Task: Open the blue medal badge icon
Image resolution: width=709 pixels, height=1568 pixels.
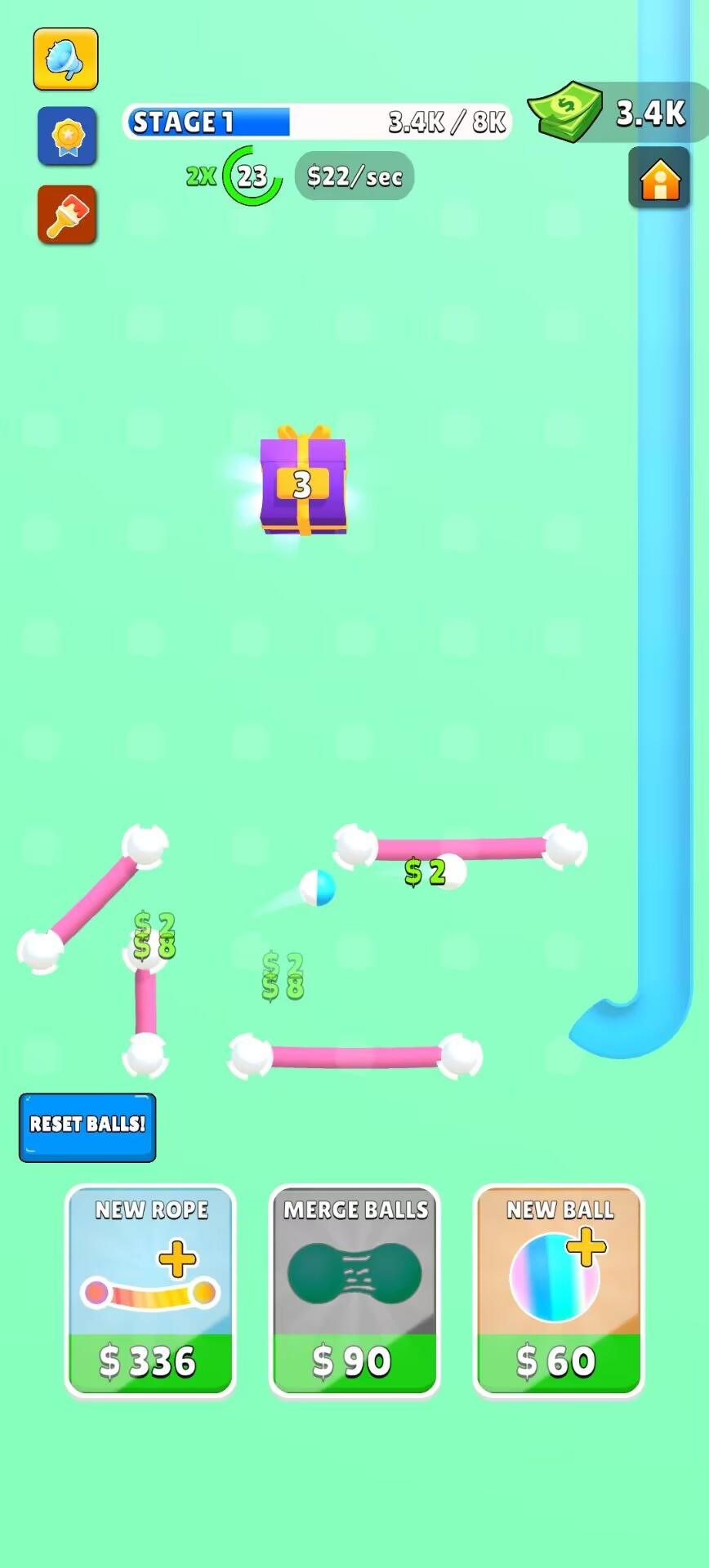Action: tap(67, 136)
